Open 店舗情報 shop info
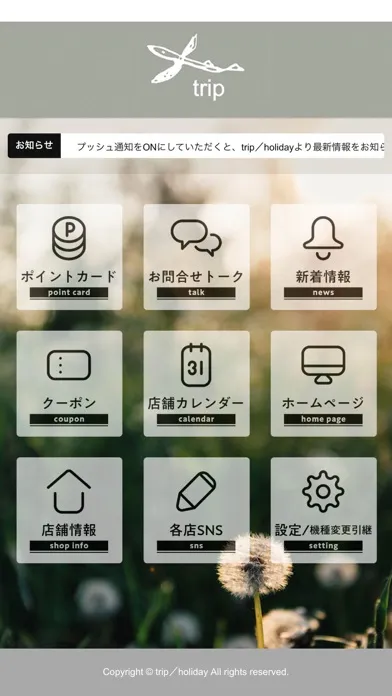 tap(69, 510)
